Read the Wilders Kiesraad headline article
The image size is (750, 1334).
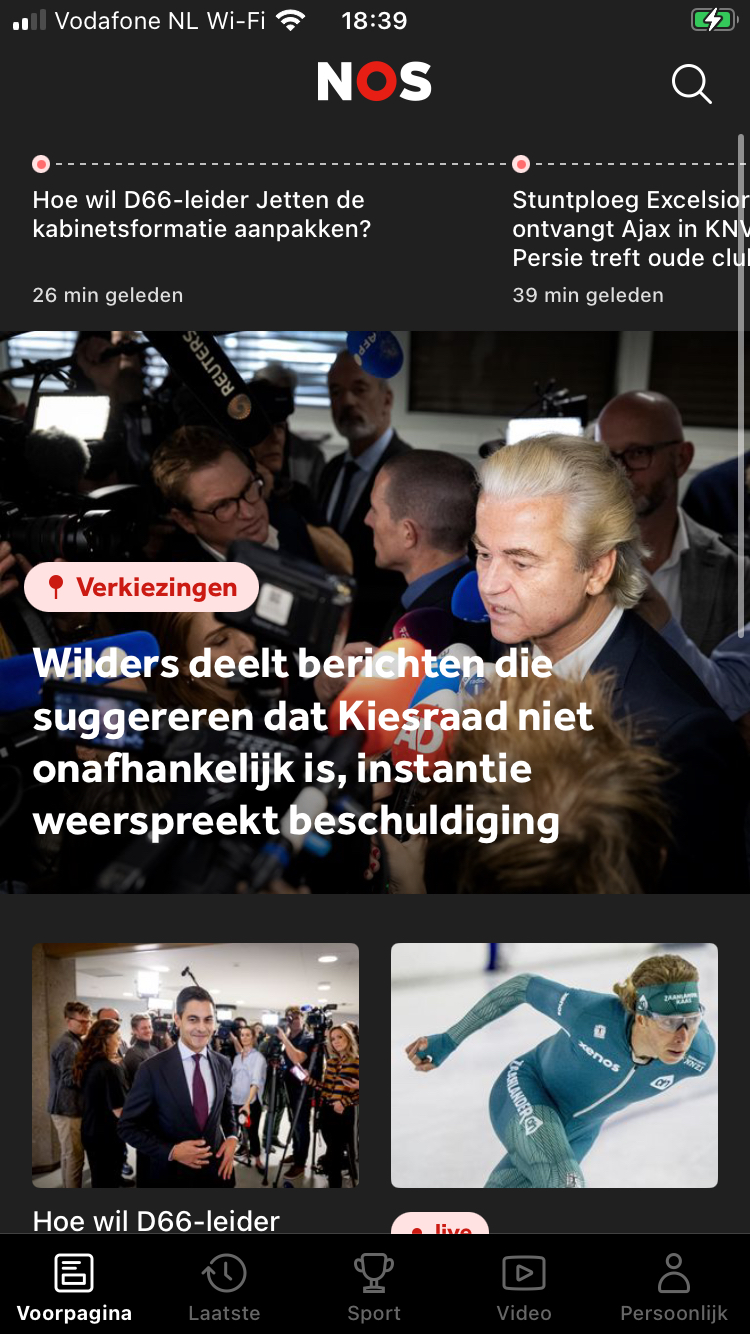(x=312, y=743)
